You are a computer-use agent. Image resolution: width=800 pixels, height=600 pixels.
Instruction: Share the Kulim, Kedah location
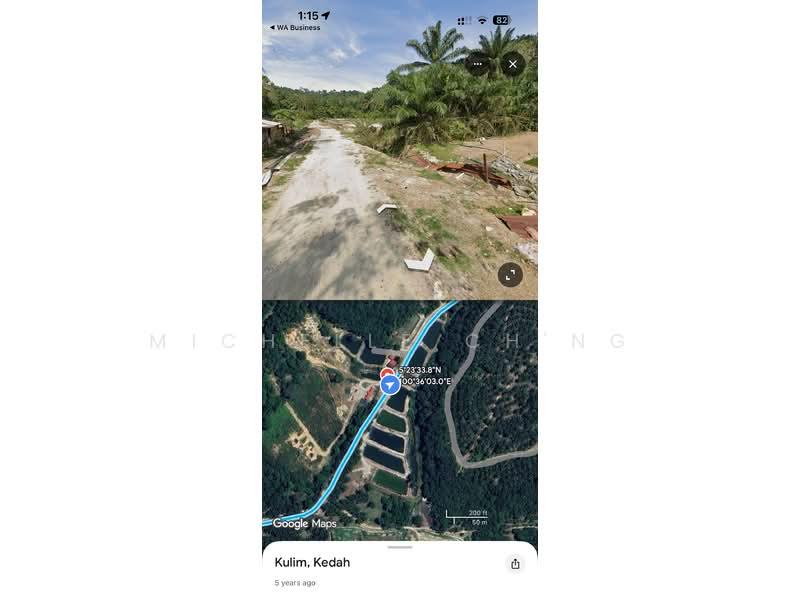(515, 564)
